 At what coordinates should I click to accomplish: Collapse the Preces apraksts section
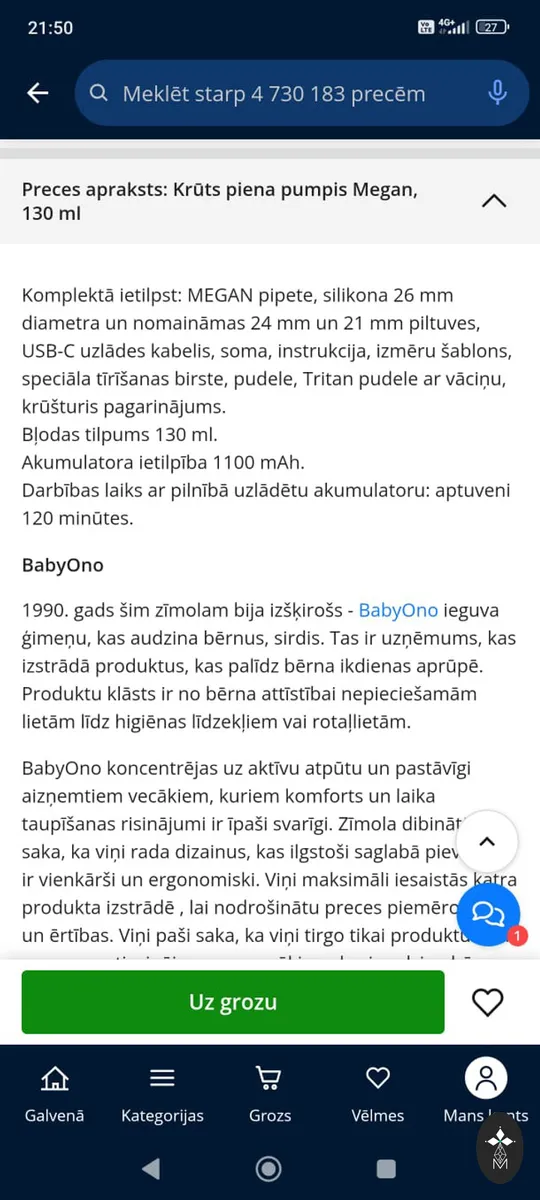click(x=494, y=200)
